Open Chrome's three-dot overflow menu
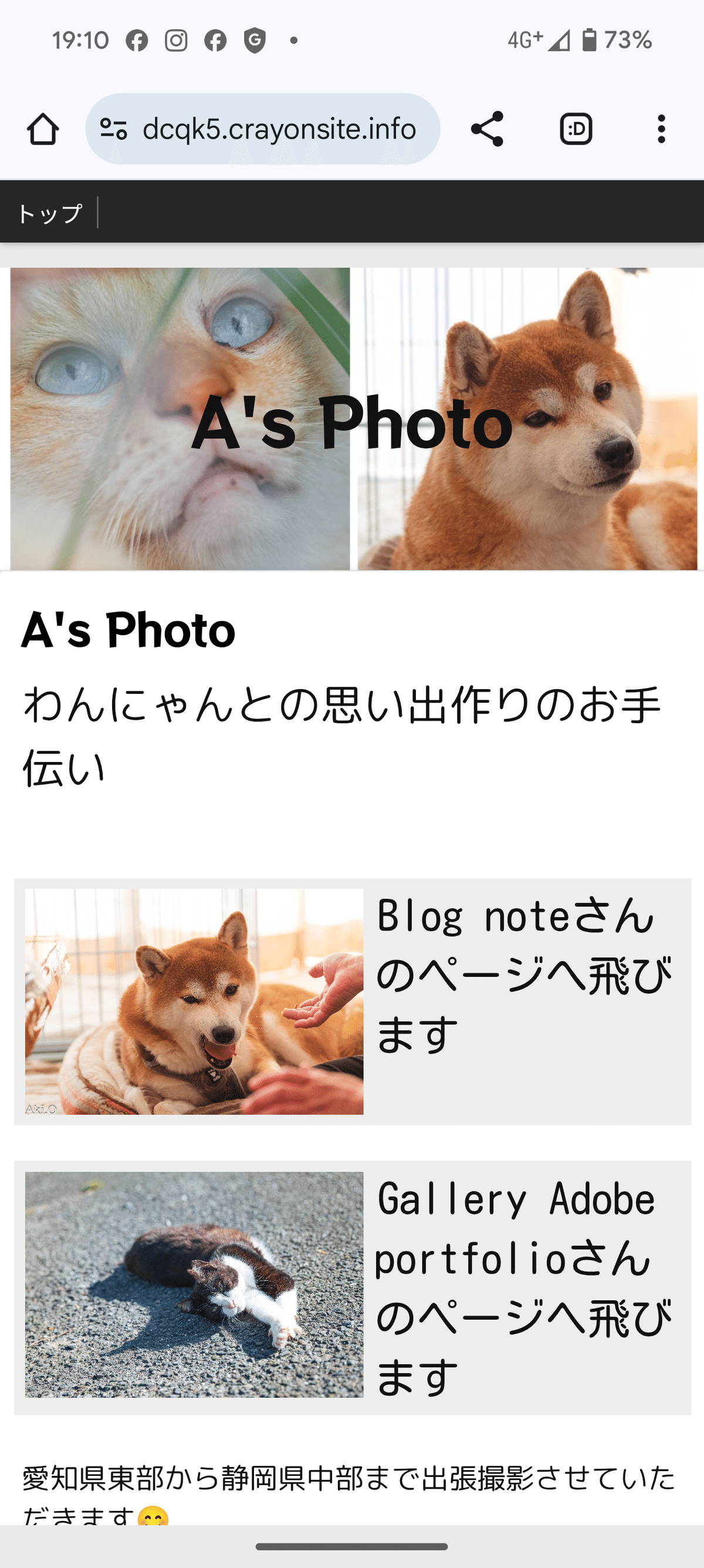This screenshot has height=1568, width=704. (x=661, y=129)
